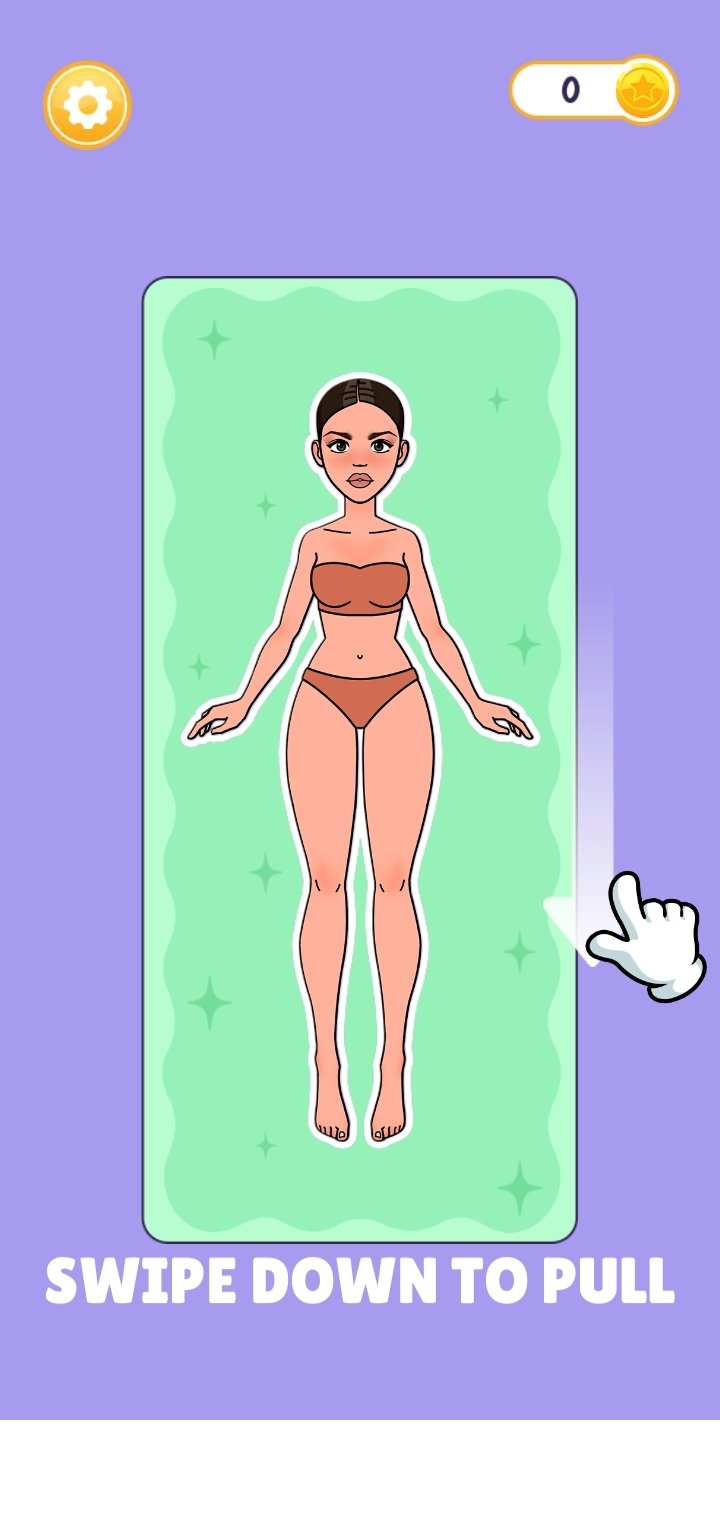Tap the star coin balance
The width and height of the screenshot is (720, 1520).
[x=594, y=90]
